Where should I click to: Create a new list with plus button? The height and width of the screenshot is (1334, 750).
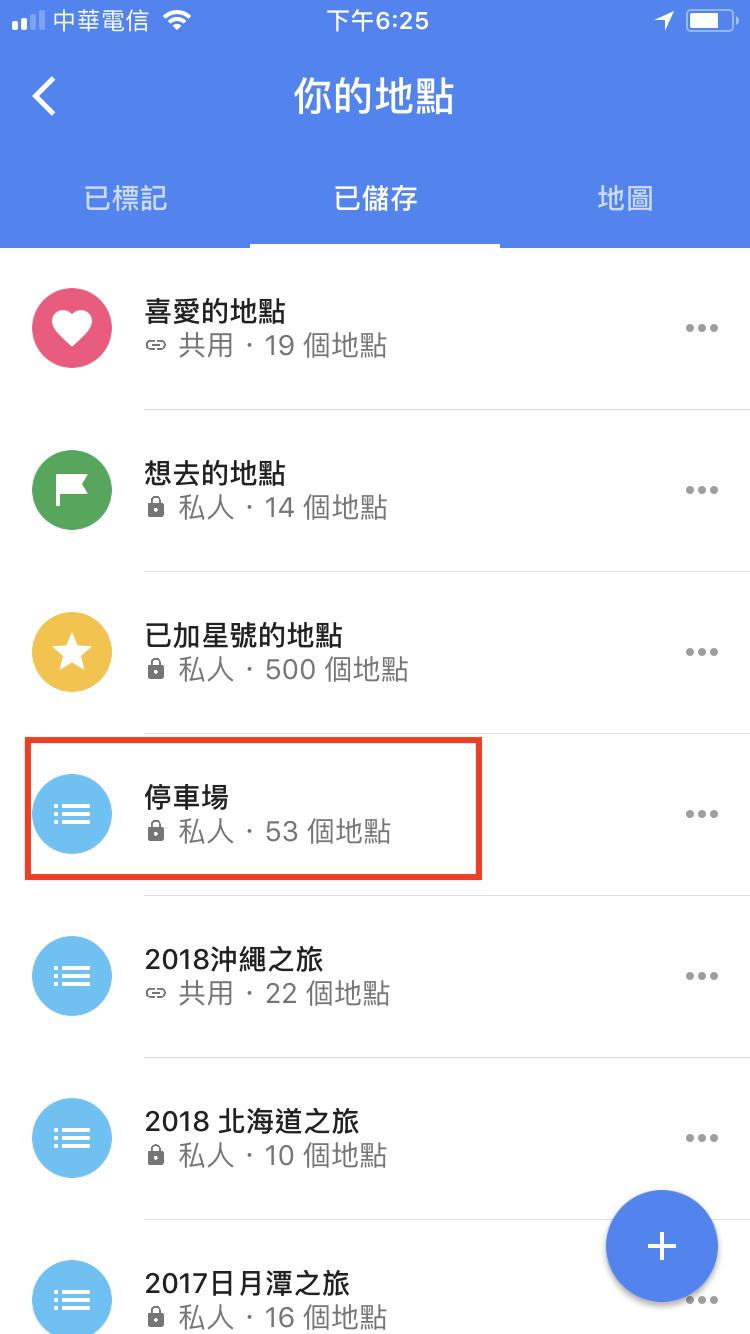662,1246
